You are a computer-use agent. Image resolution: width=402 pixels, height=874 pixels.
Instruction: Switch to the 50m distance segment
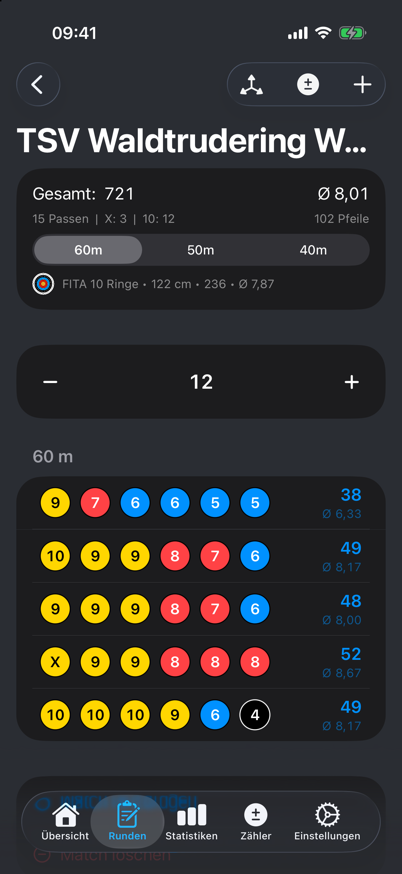[x=201, y=250]
